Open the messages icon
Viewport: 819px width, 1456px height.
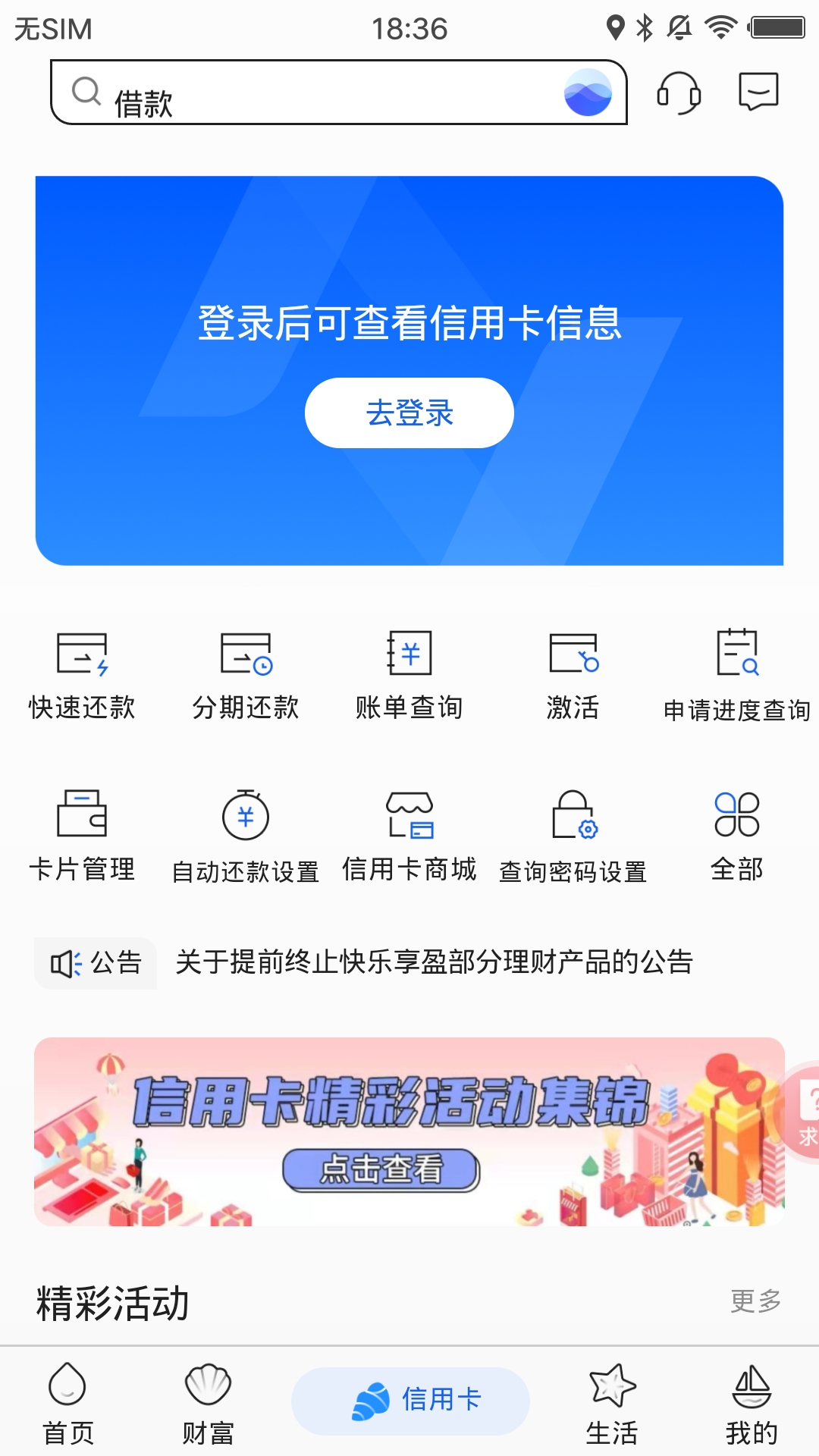coord(758,93)
